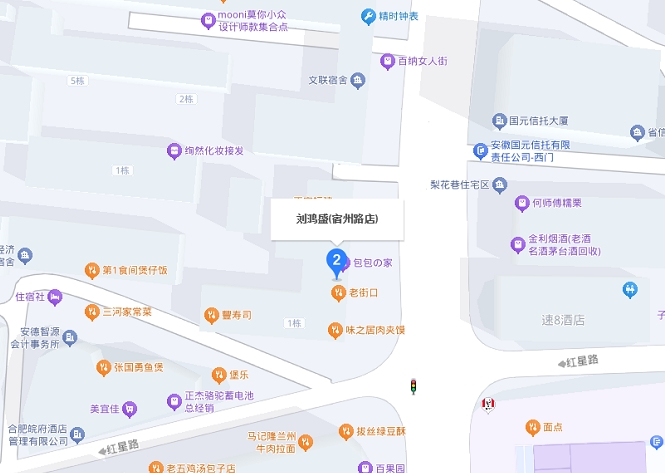Select the 味之居肉夹馍 restaurant marker
This screenshot has height=473, width=665.
335,330
